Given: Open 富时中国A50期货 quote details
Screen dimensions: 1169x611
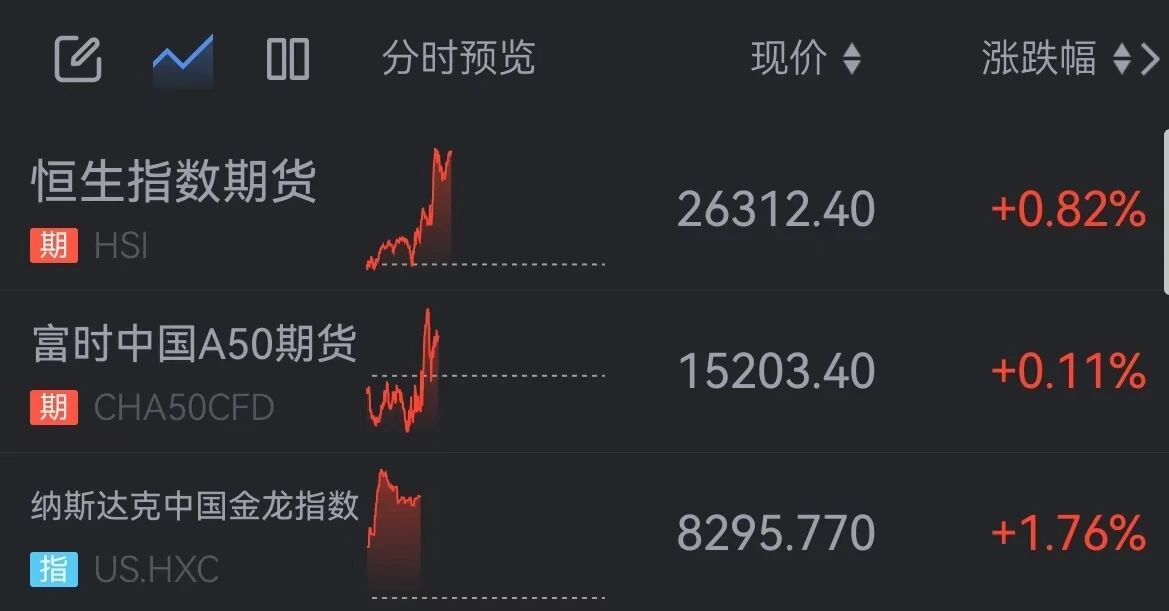Looking at the screenshot, I should (195, 345).
